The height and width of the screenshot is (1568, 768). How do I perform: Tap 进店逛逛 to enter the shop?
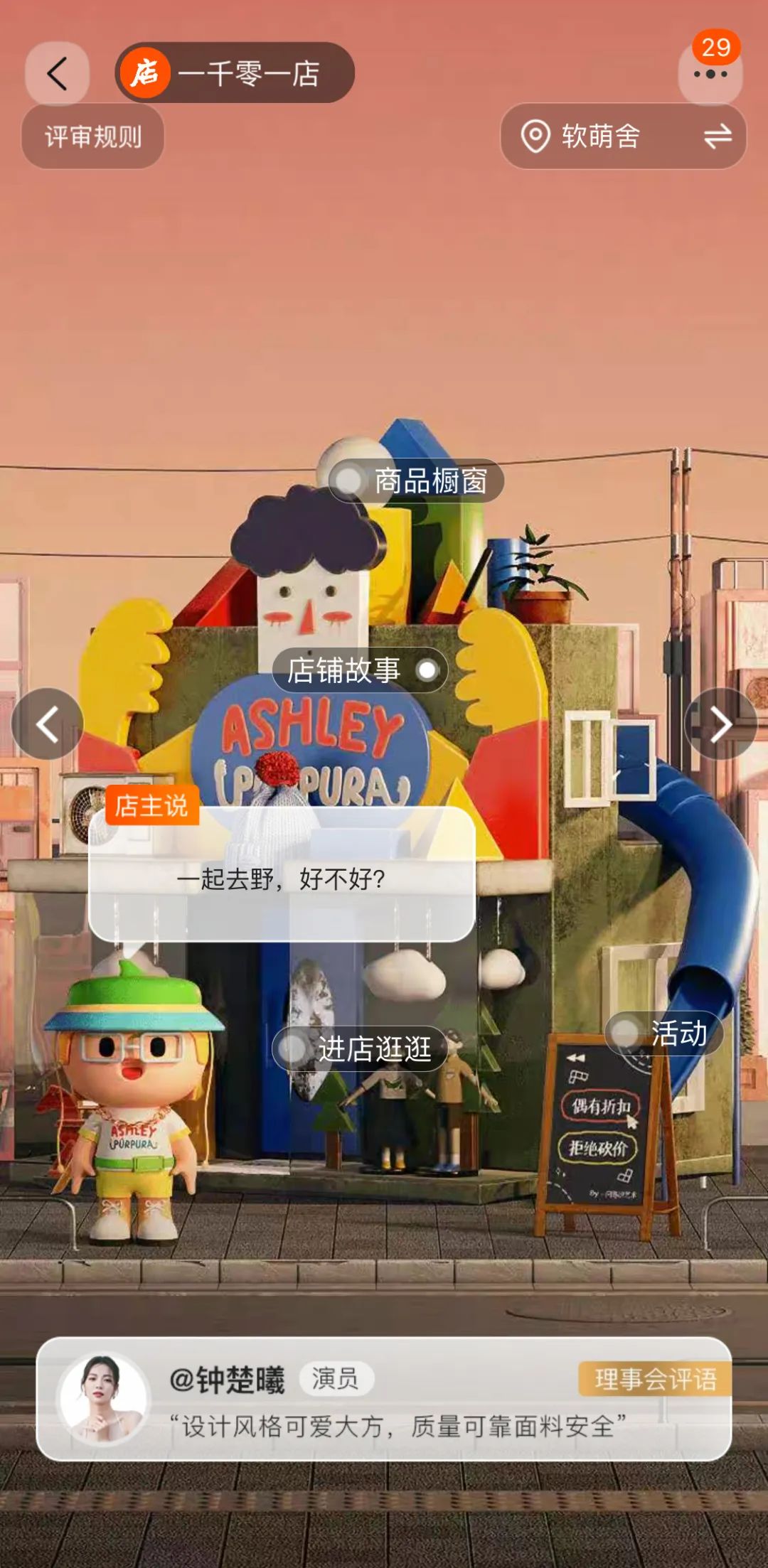coord(360,1048)
